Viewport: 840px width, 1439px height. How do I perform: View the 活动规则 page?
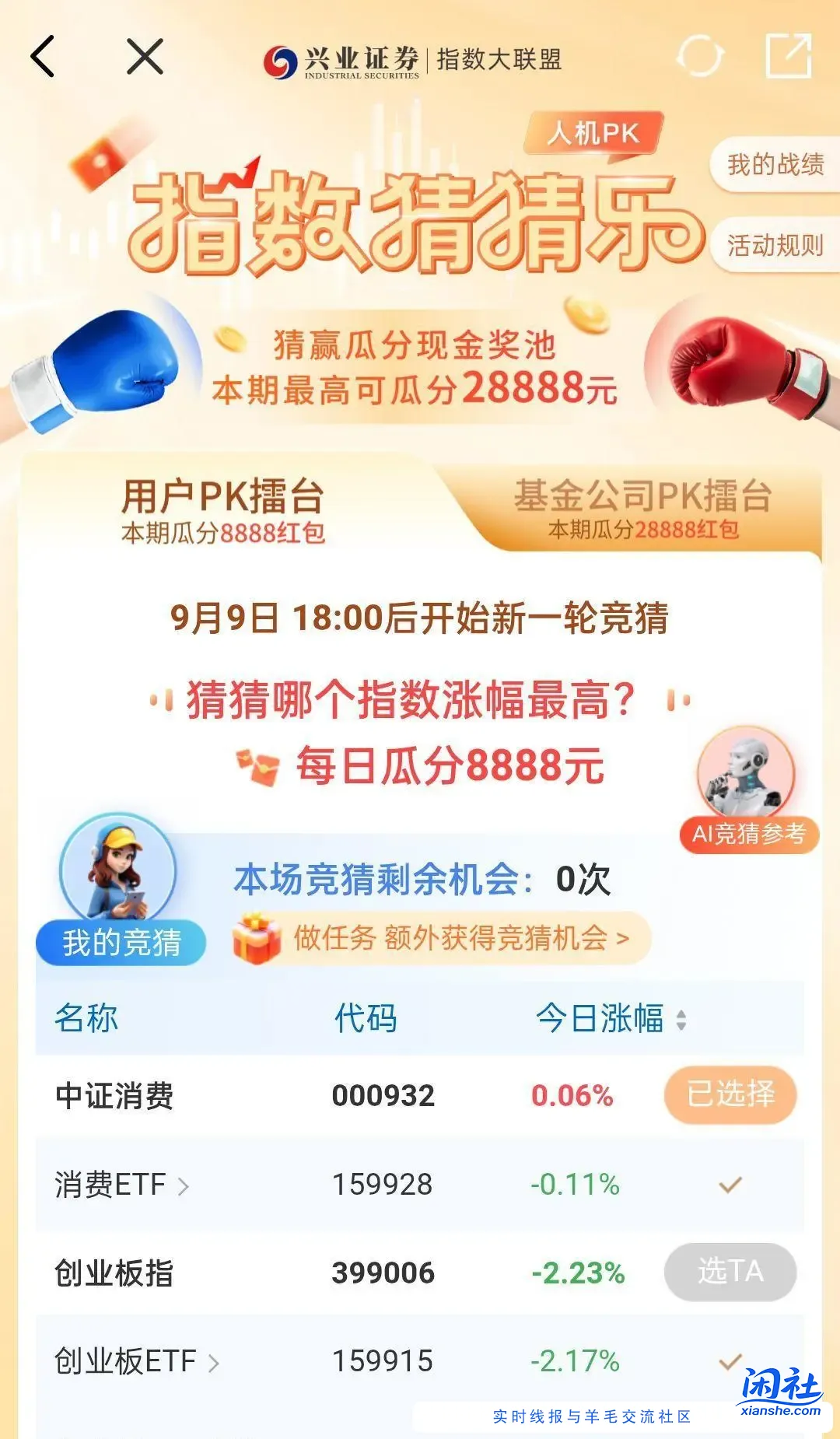(776, 246)
